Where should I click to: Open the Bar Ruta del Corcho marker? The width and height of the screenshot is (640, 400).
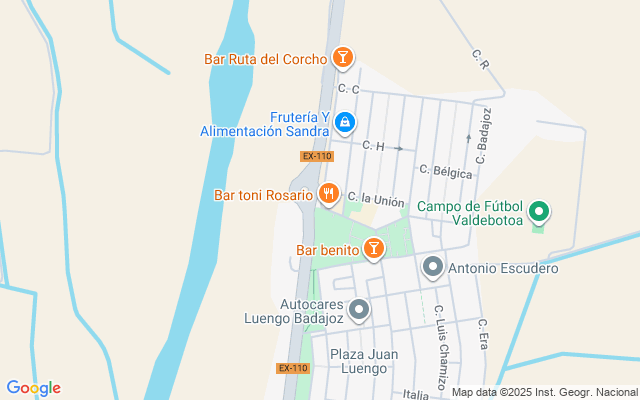(x=342, y=58)
